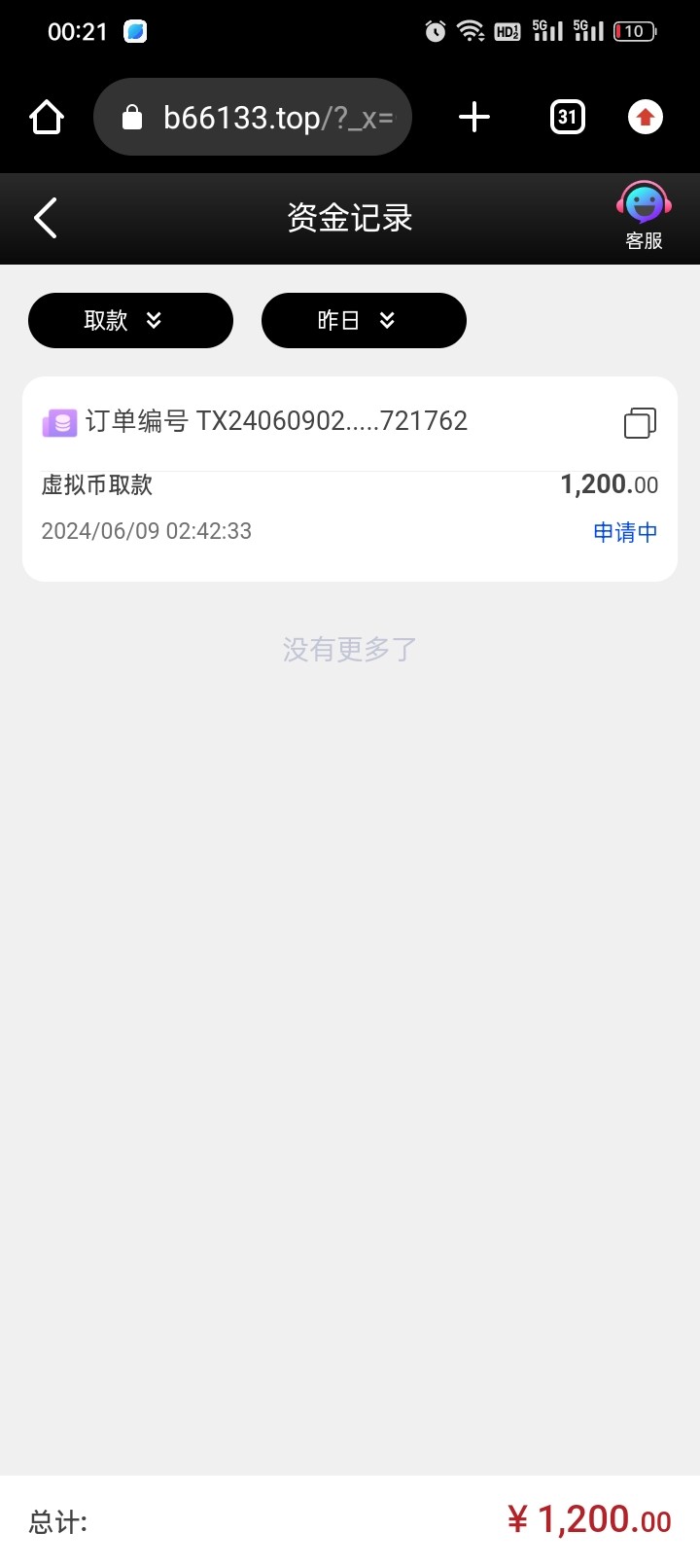Click the upload arrow icon in toolbar
The height and width of the screenshot is (1568, 700).
(645, 117)
